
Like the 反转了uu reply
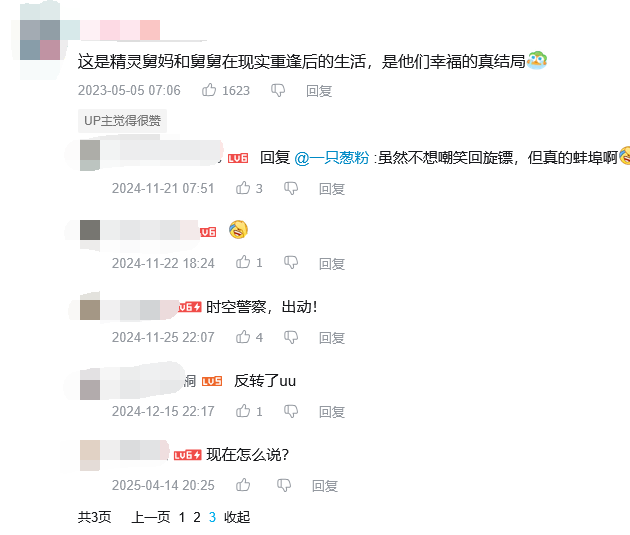click(x=243, y=411)
